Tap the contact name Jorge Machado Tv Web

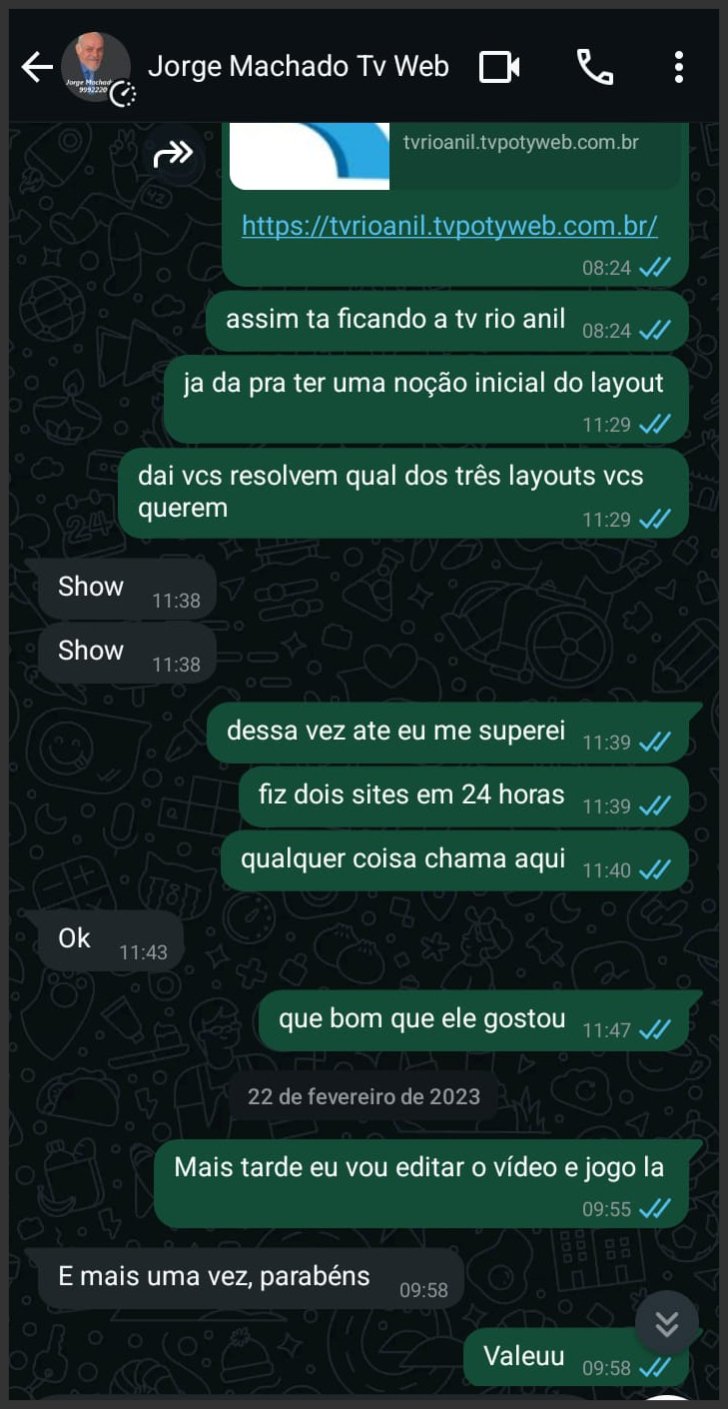point(297,66)
